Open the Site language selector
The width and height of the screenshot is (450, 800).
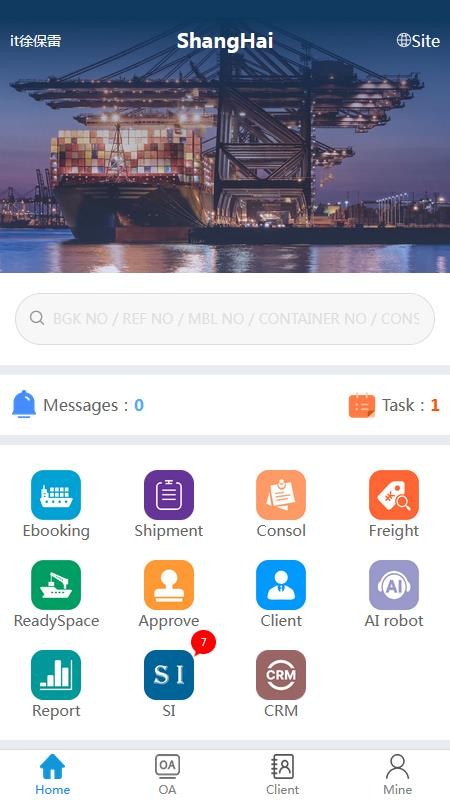click(418, 41)
